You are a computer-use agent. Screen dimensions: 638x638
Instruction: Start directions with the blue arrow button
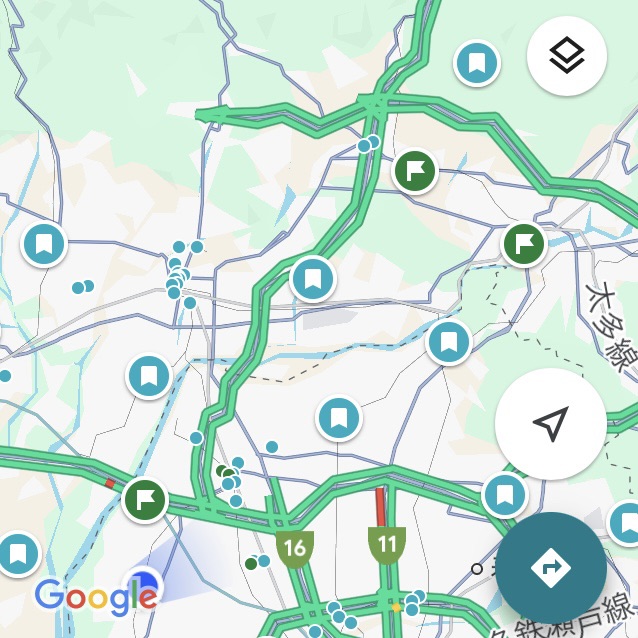pyautogui.click(x=550, y=568)
